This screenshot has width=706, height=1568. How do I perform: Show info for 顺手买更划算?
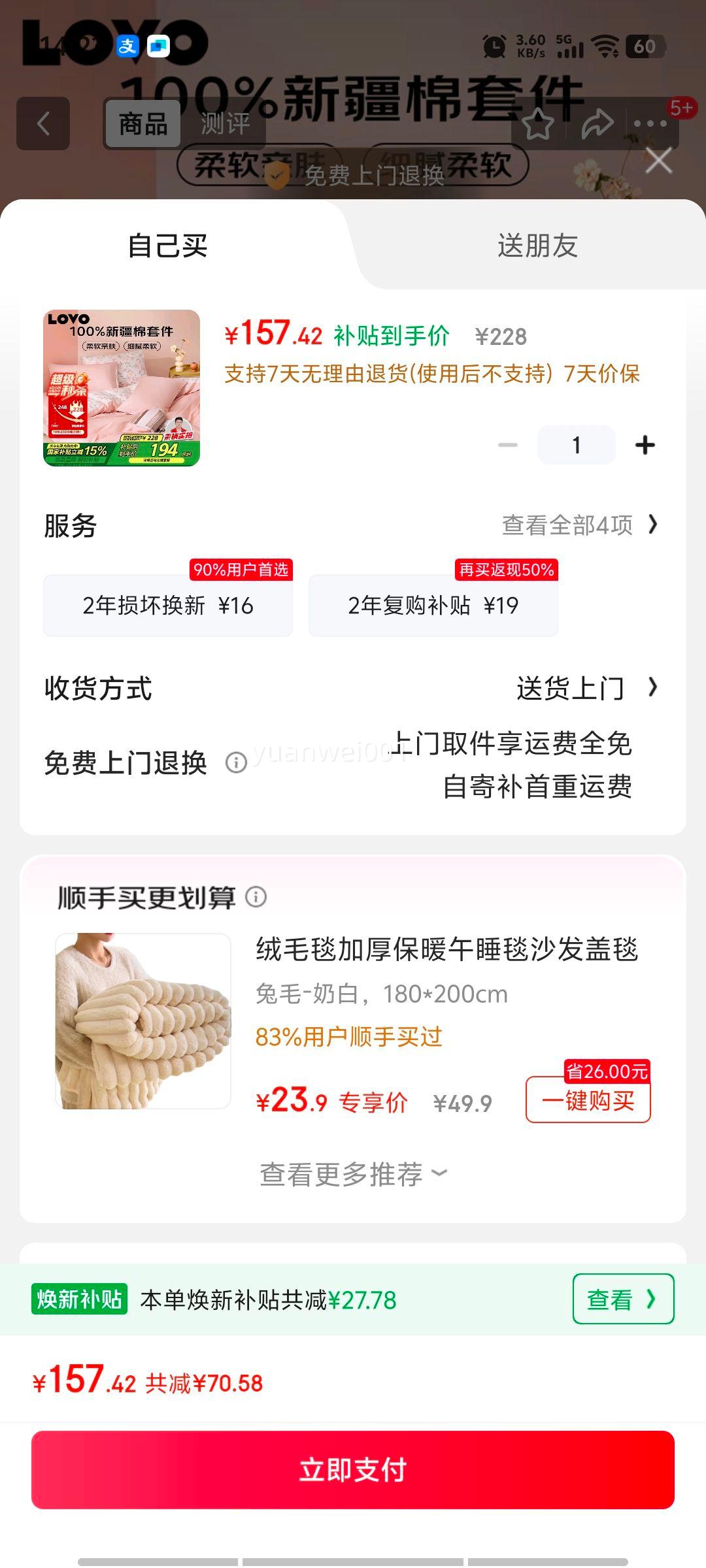click(256, 897)
